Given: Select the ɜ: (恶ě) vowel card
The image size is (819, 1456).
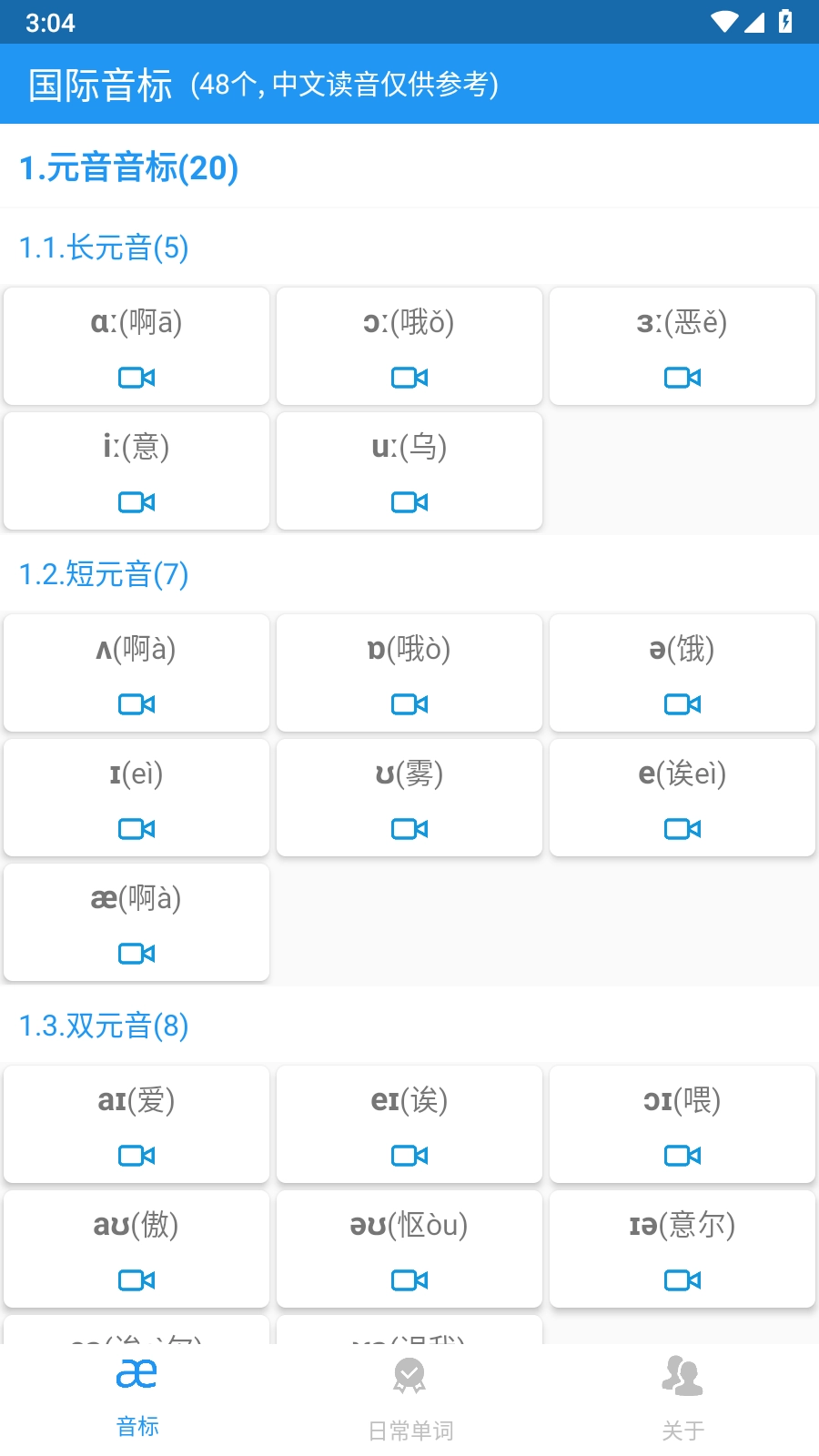Looking at the screenshot, I should click(682, 346).
